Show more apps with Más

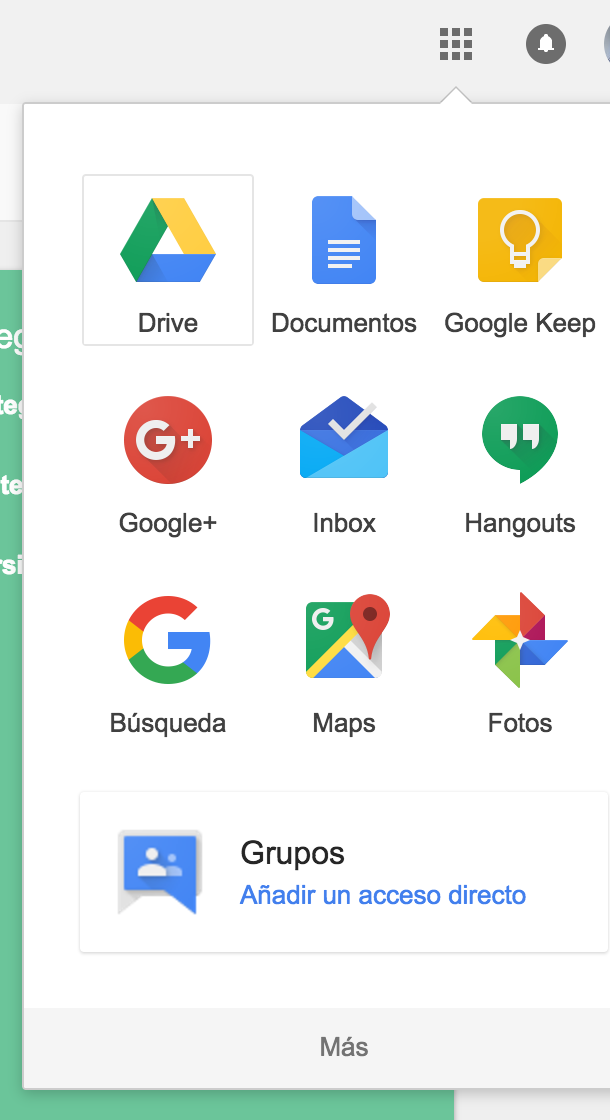[x=344, y=1047]
